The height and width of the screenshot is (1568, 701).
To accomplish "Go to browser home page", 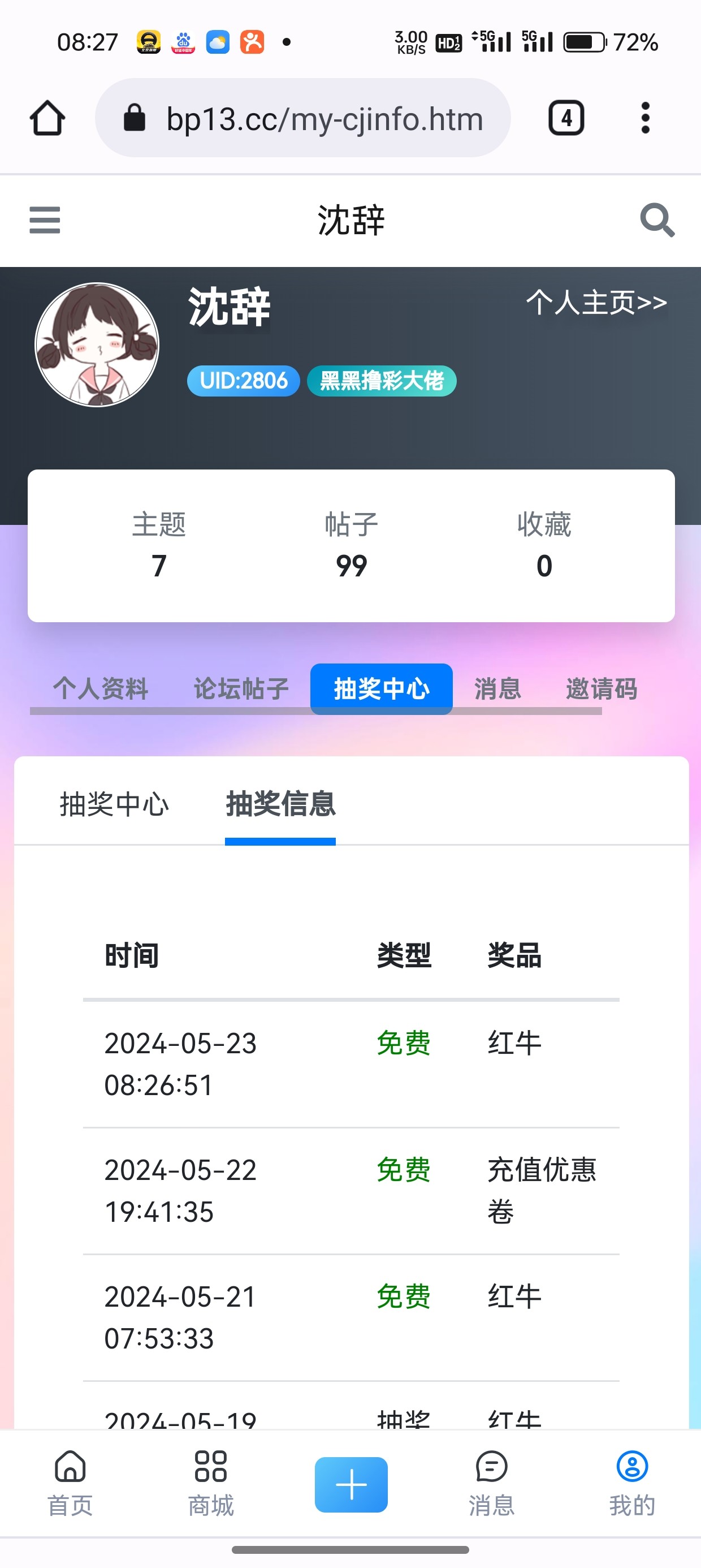I will tap(47, 118).
